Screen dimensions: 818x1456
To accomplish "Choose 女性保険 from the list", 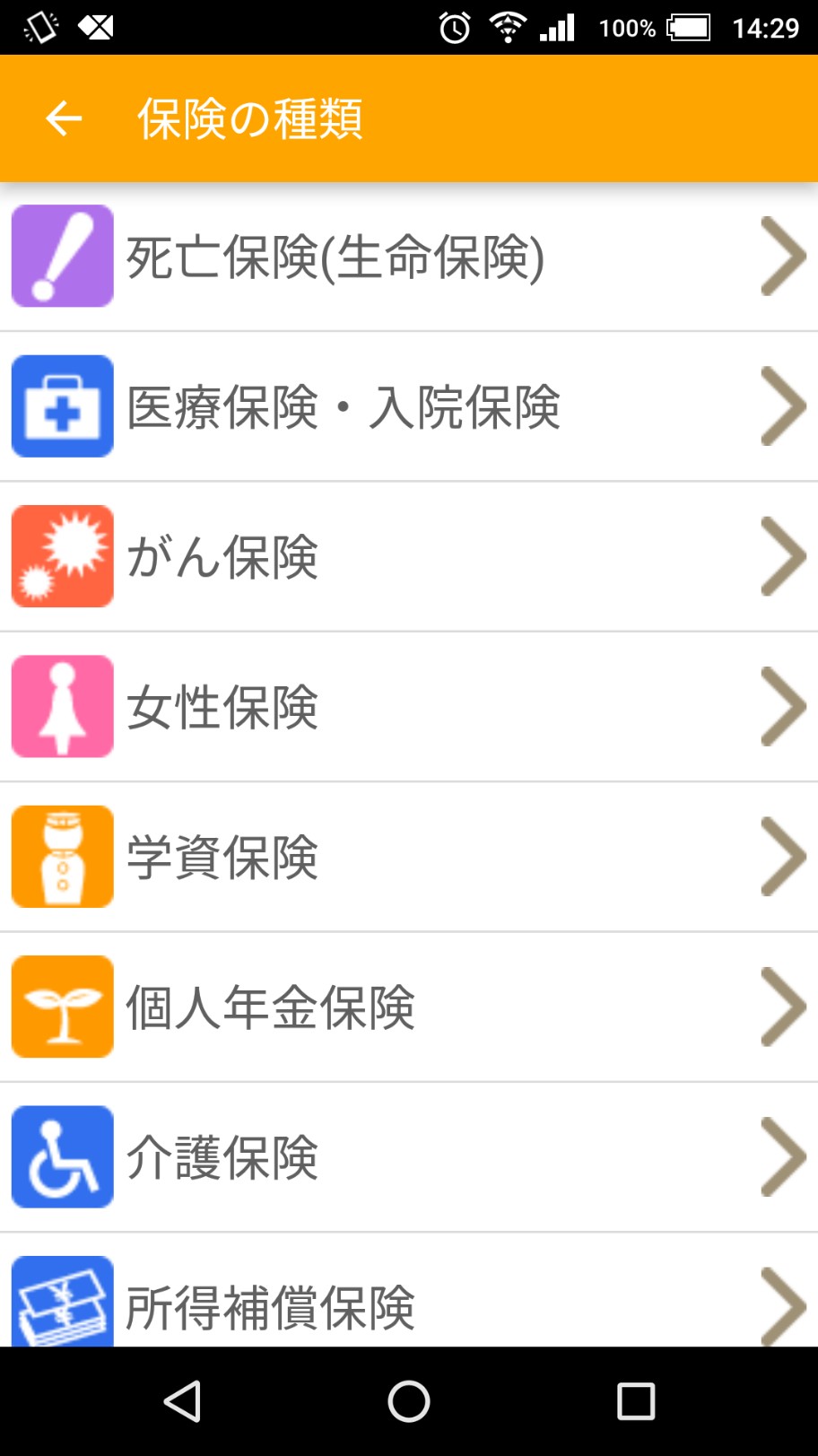I will [408, 707].
